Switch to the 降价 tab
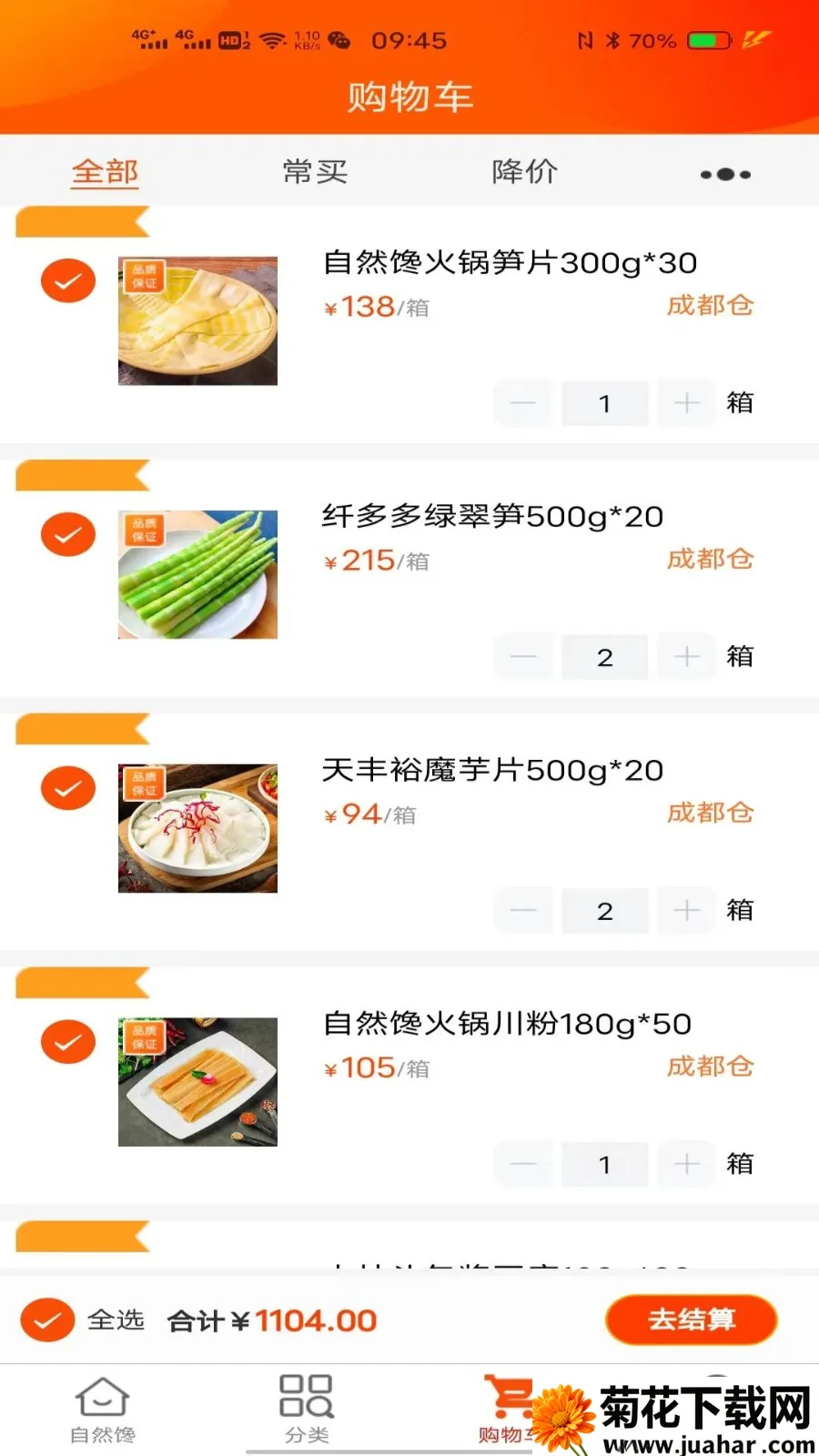Image resolution: width=819 pixels, height=1456 pixels. pos(524,171)
